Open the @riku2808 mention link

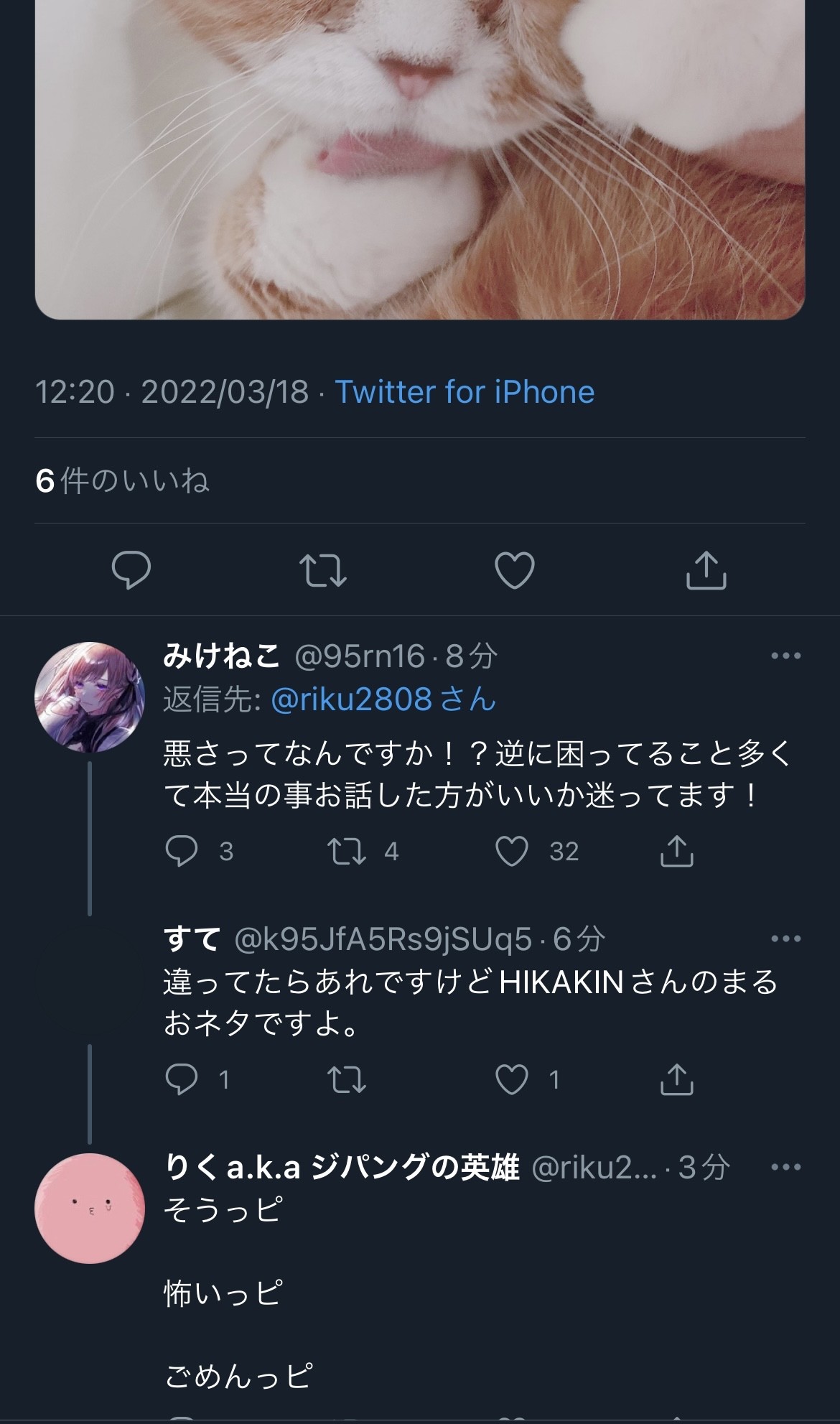point(352,699)
